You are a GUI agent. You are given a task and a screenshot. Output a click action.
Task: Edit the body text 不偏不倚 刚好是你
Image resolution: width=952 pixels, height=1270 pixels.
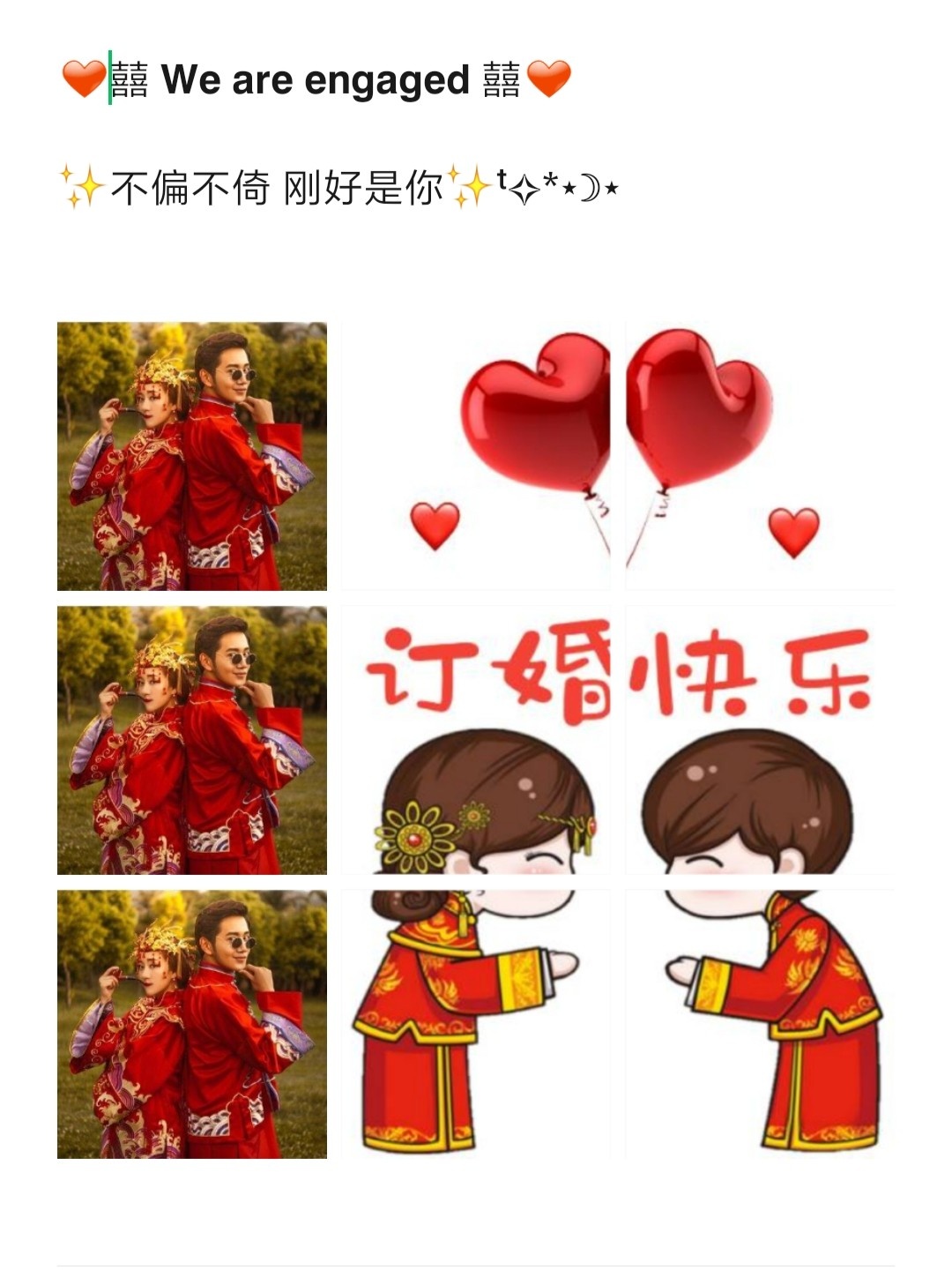[x=276, y=188]
